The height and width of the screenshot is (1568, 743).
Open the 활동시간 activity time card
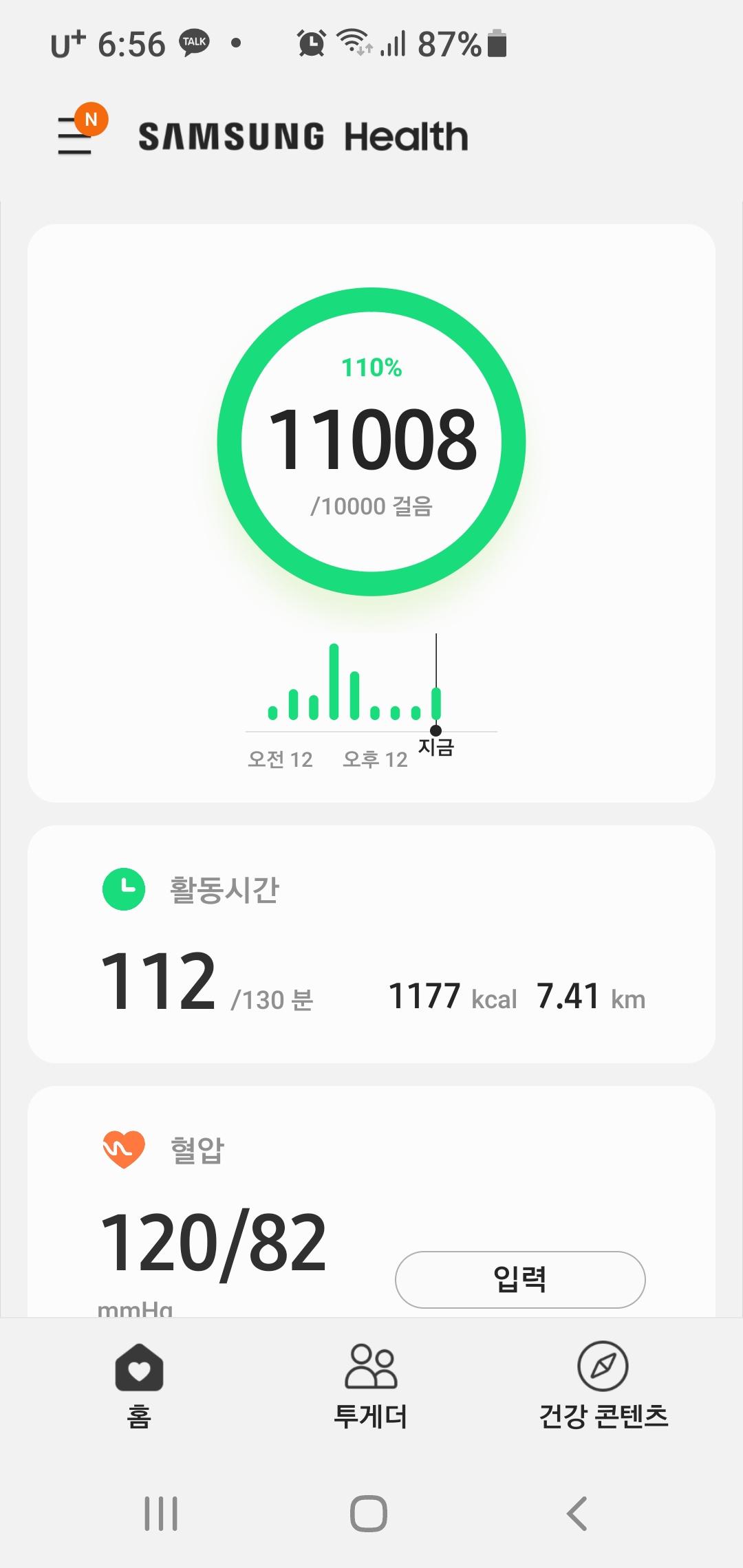pos(371,944)
